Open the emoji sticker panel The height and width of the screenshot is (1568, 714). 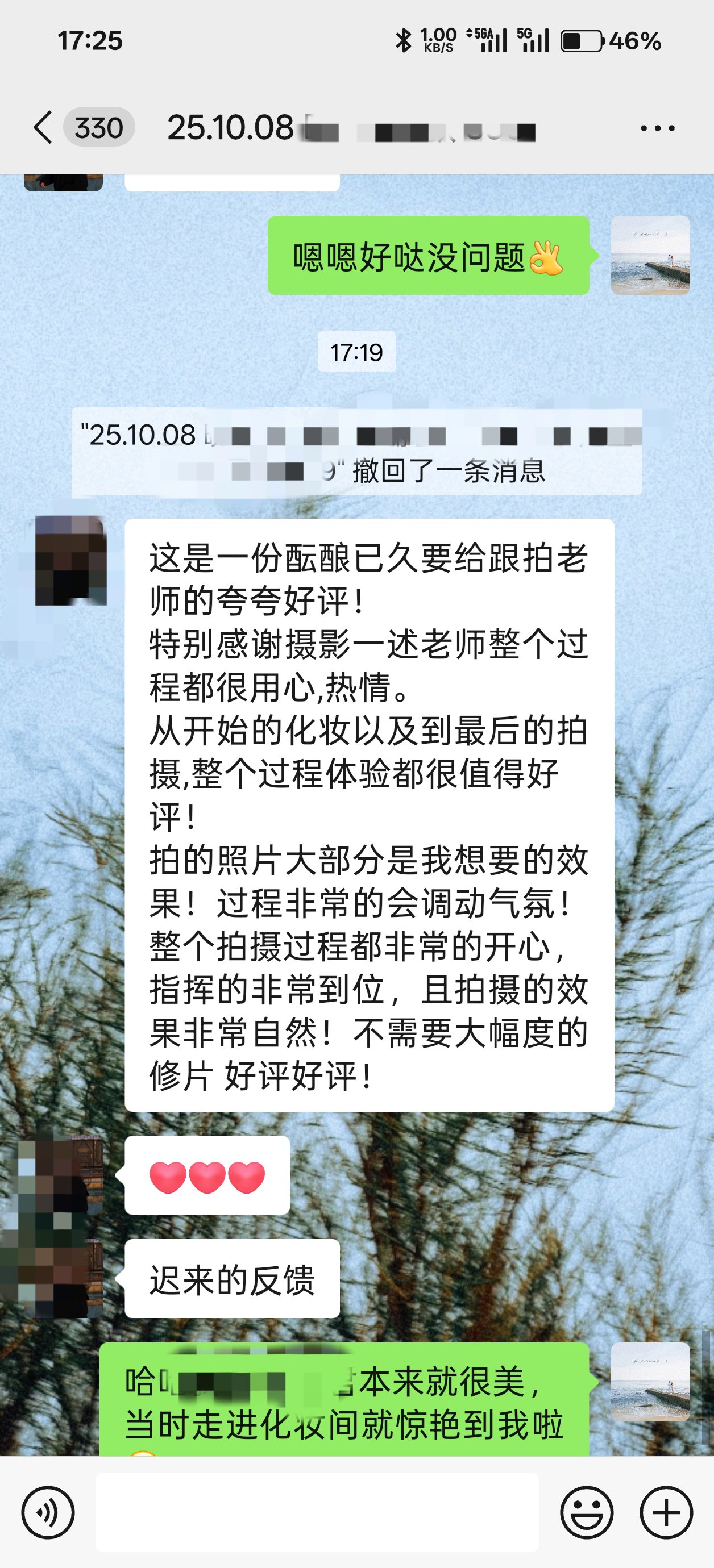tap(587, 1512)
